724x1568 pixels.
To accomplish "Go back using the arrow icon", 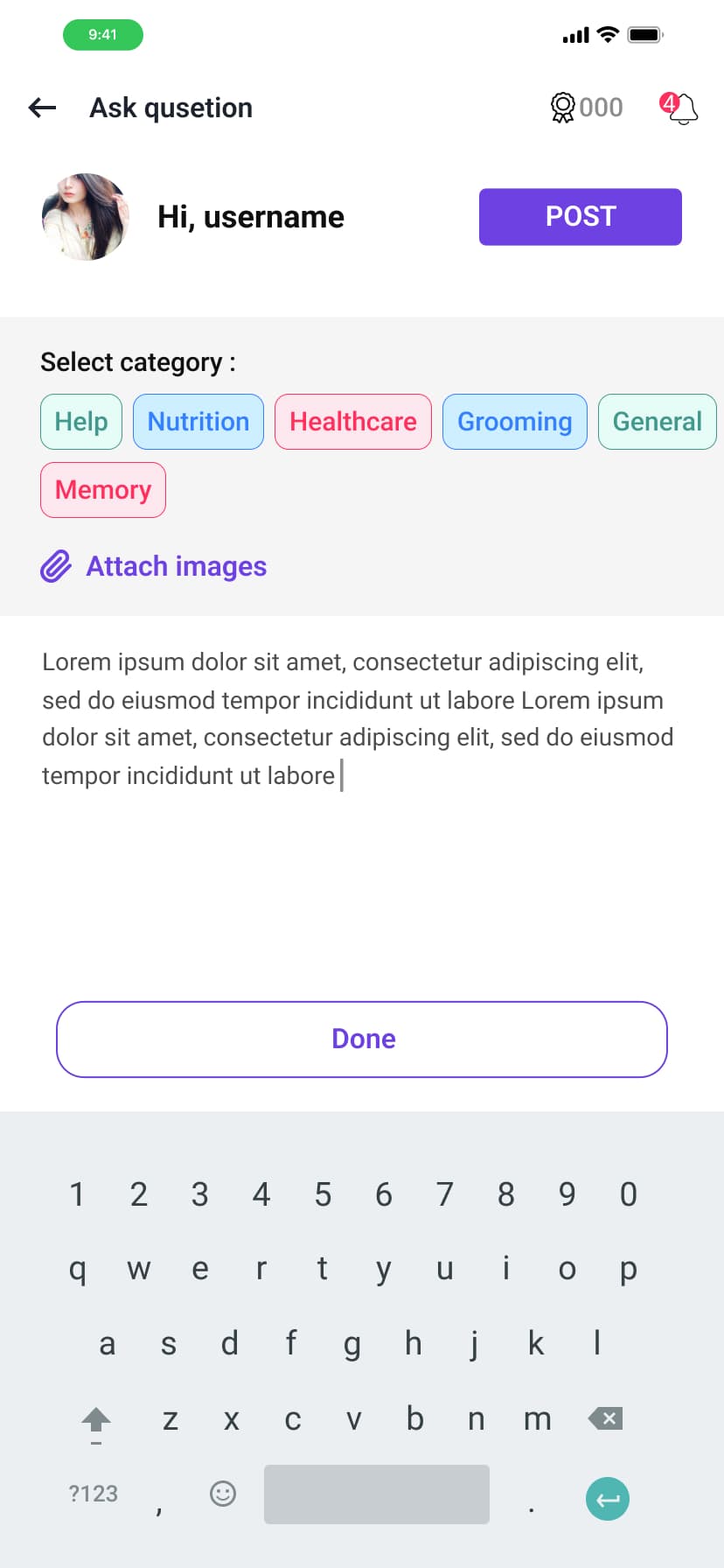I will point(42,108).
